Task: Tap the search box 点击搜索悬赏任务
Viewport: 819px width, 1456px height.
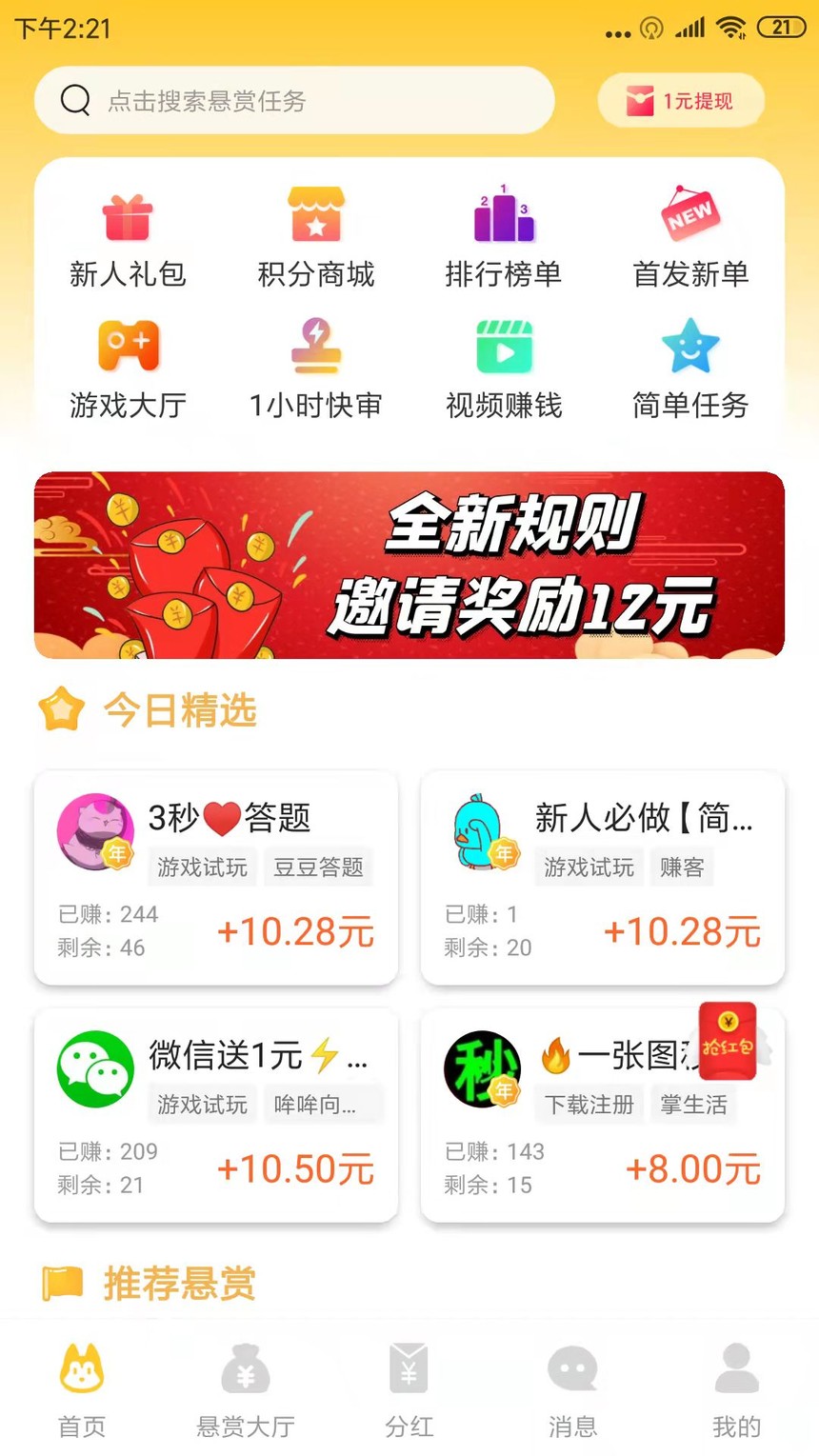Action: point(293,101)
